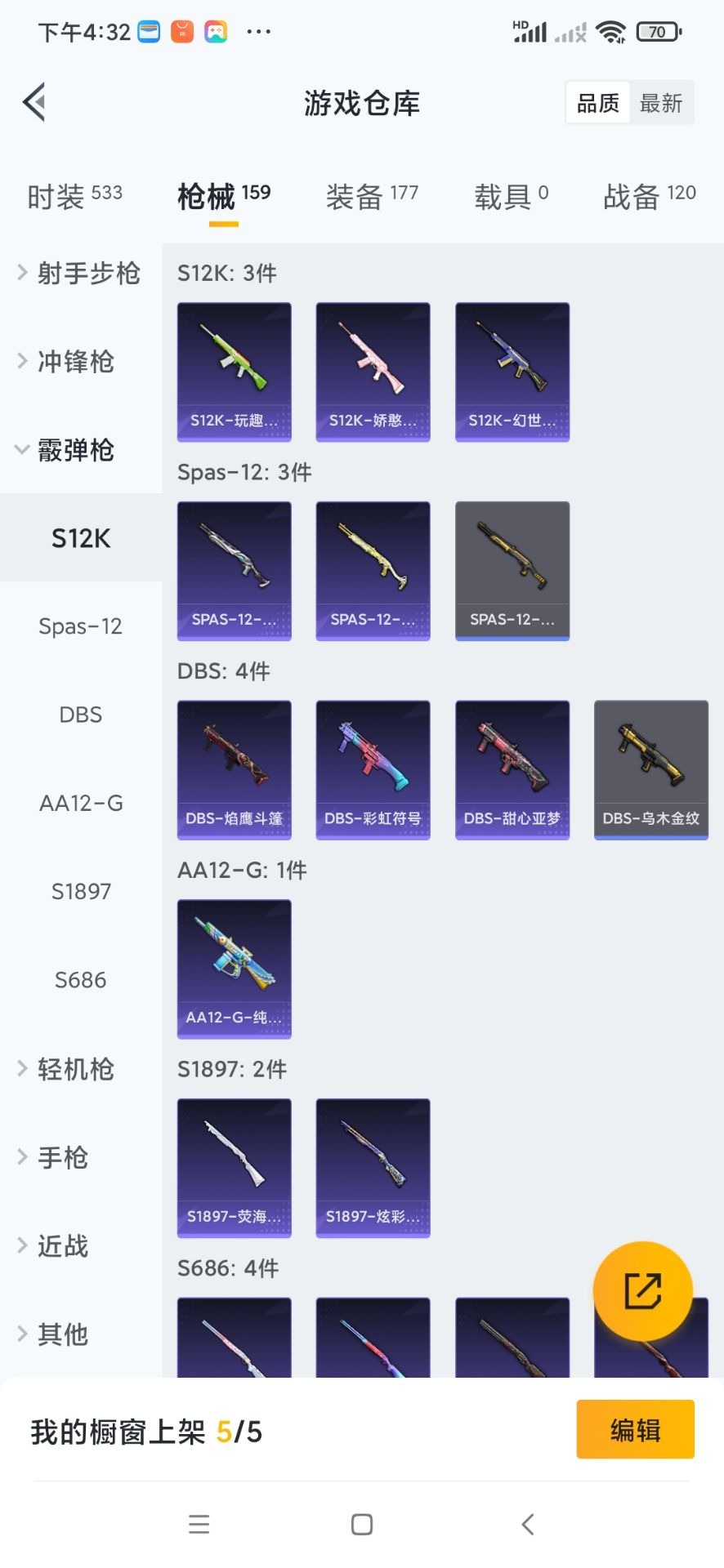Open recent apps from navigation bar

[199, 1524]
